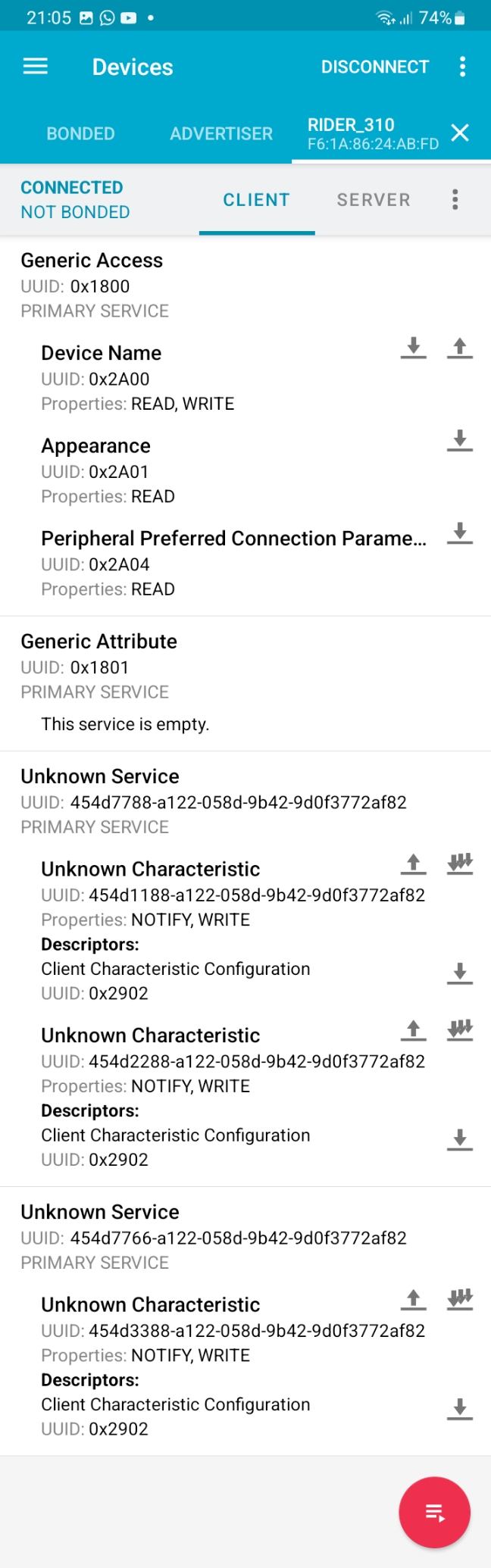Switch to the SERVER tab

pyautogui.click(x=374, y=200)
